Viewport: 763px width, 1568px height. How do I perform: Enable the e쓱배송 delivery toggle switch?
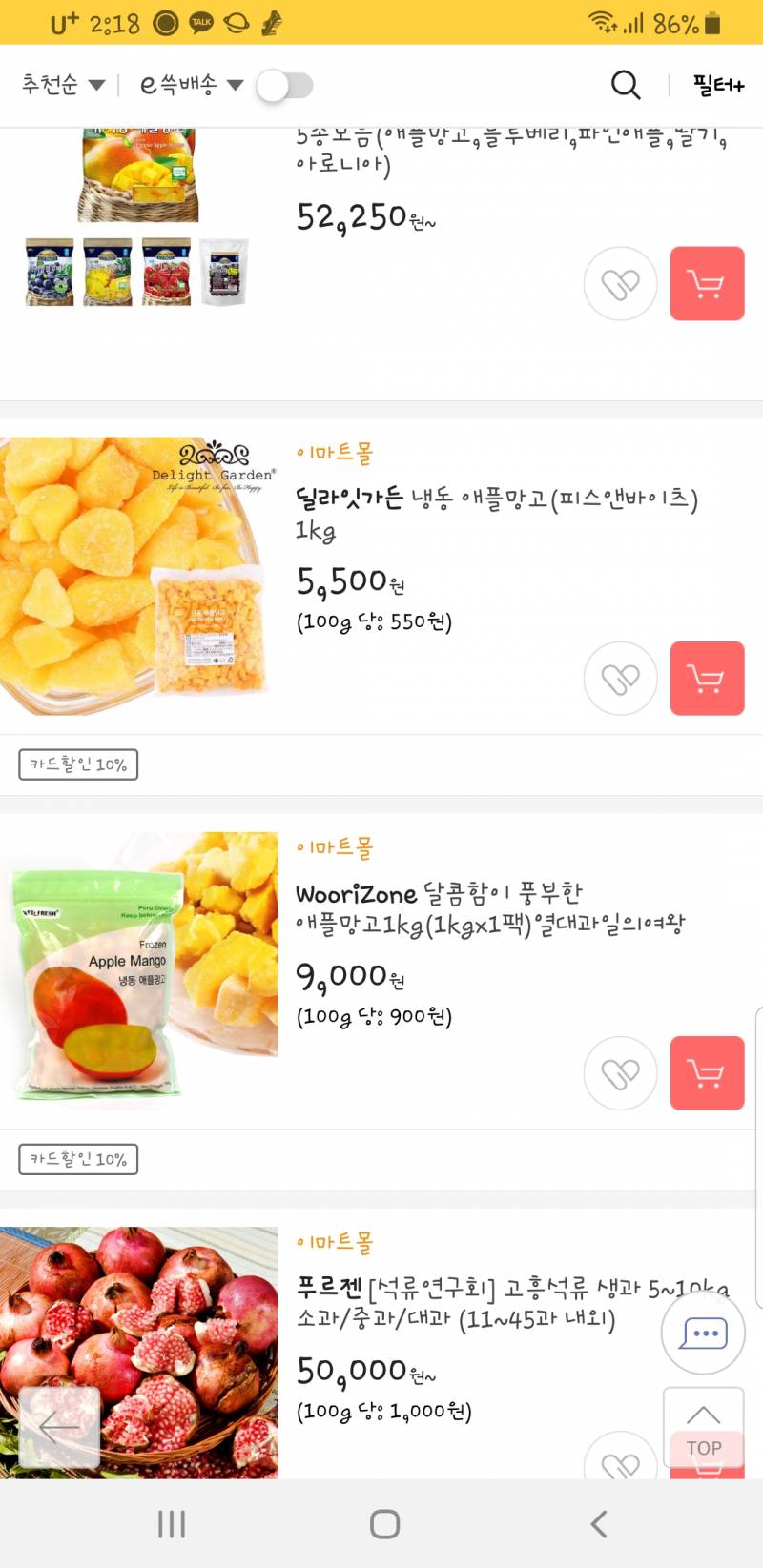pos(286,85)
